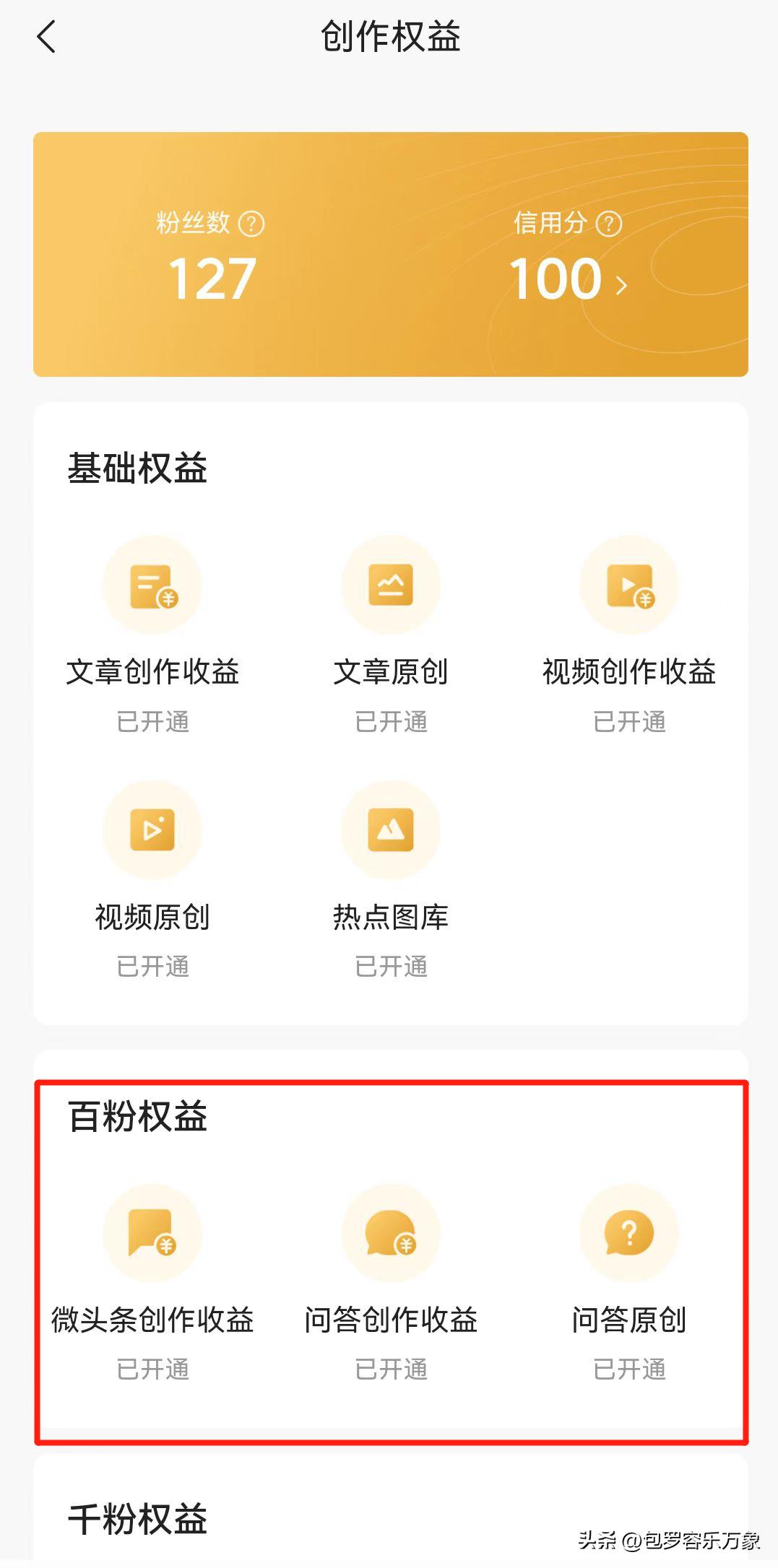Click the 视频原创 video original icon

tap(152, 830)
